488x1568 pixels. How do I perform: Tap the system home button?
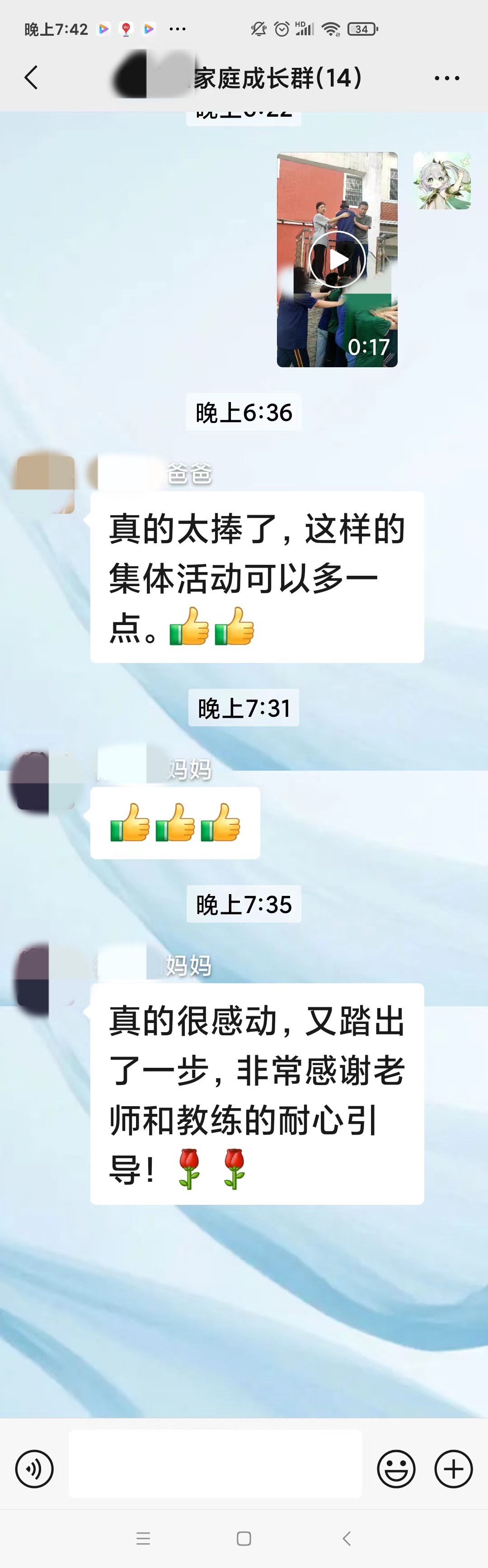point(244,1538)
